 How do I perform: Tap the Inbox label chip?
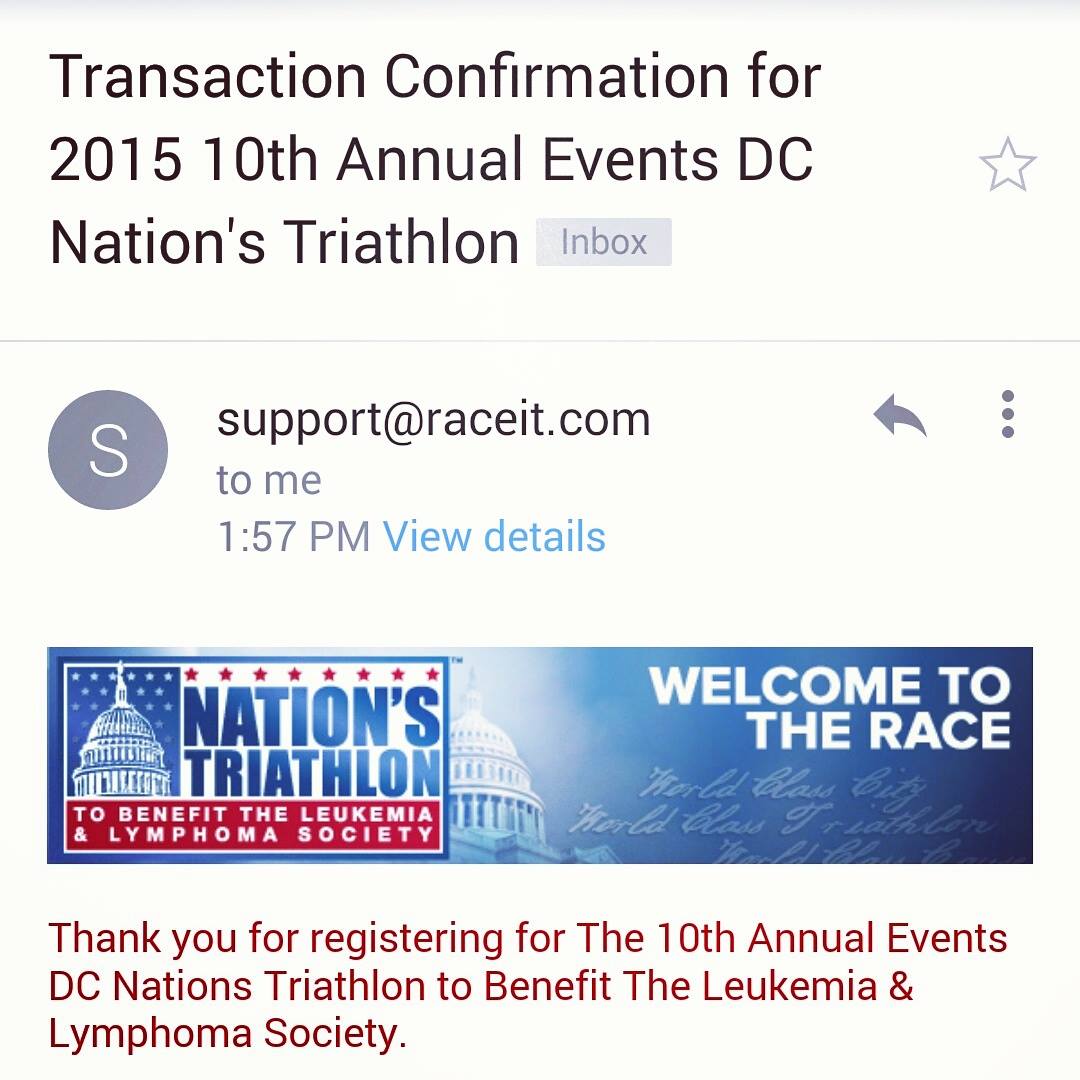(x=604, y=242)
